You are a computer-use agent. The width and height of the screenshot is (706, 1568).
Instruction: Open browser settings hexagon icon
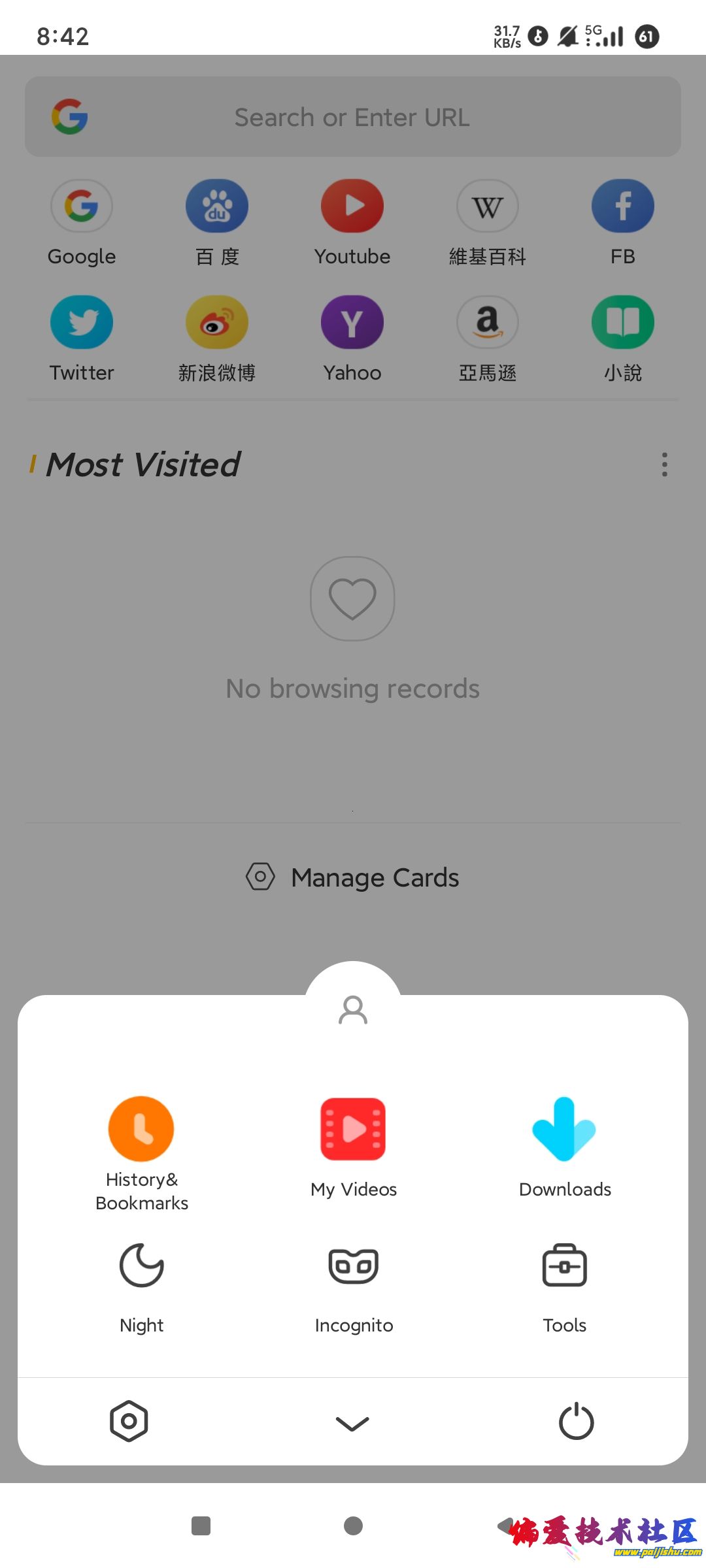[129, 1421]
